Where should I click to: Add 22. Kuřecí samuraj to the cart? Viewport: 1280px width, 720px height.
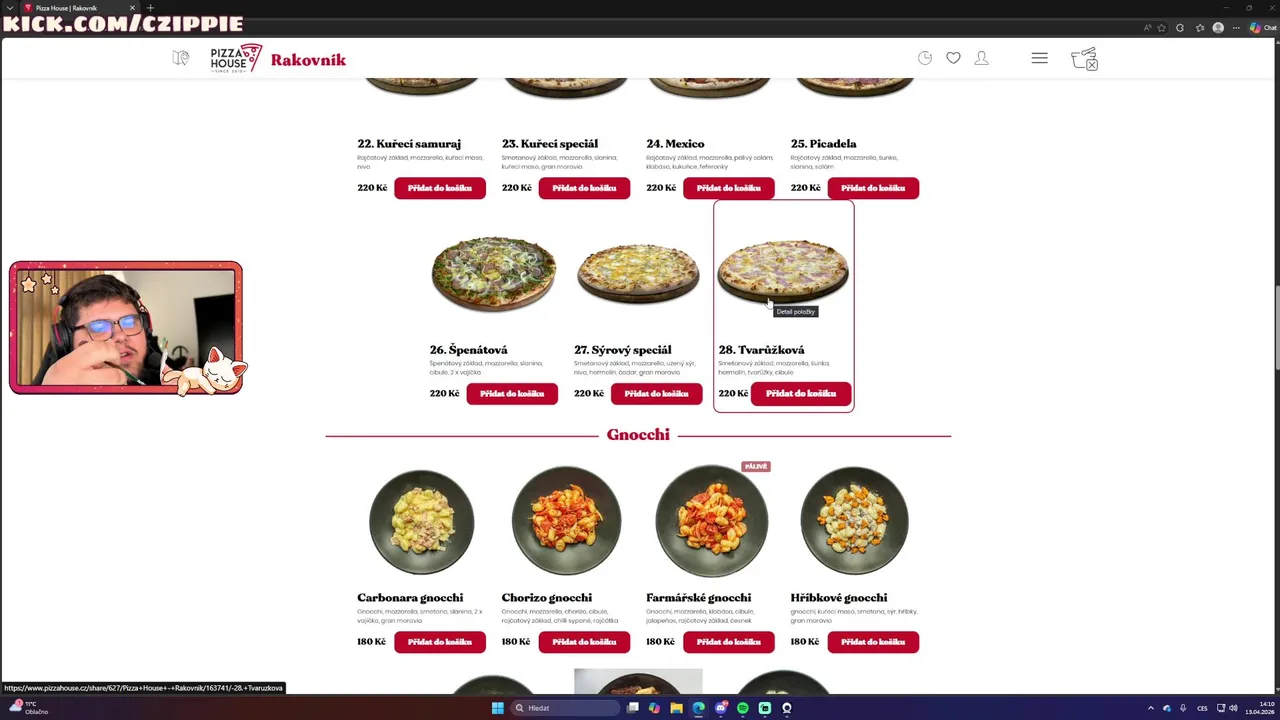(x=439, y=188)
